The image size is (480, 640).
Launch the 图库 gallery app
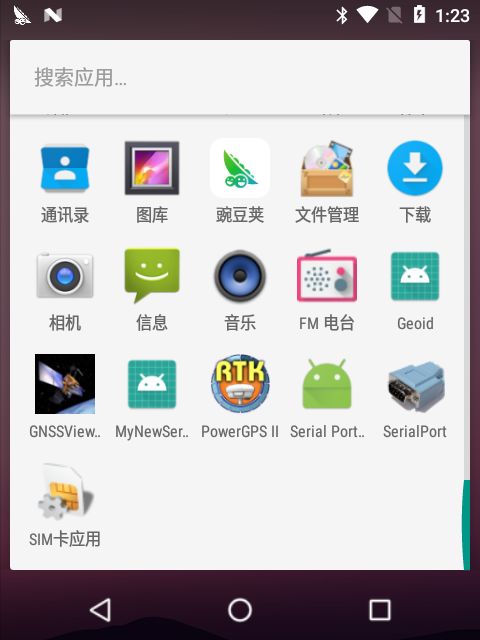click(x=152, y=183)
